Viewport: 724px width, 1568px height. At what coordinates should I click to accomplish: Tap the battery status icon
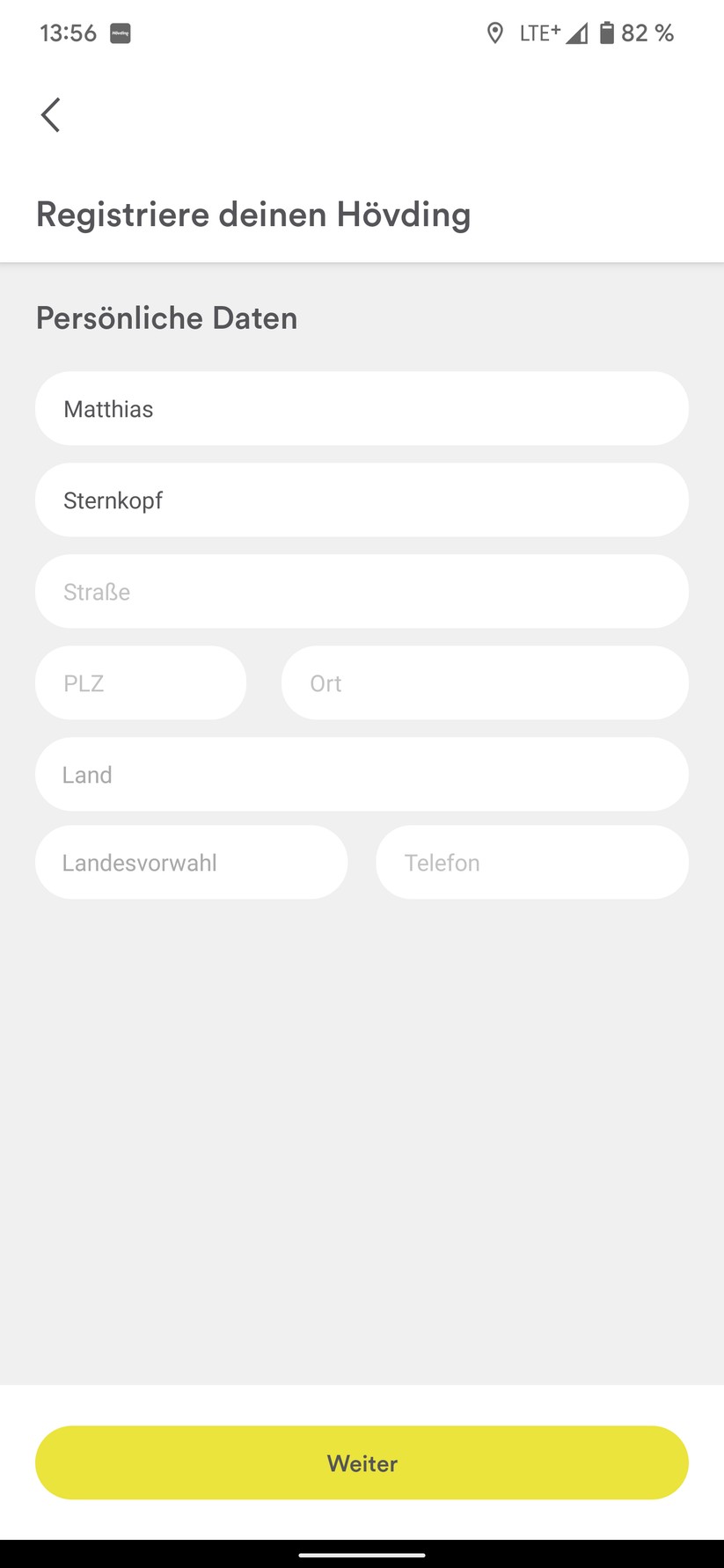607,33
